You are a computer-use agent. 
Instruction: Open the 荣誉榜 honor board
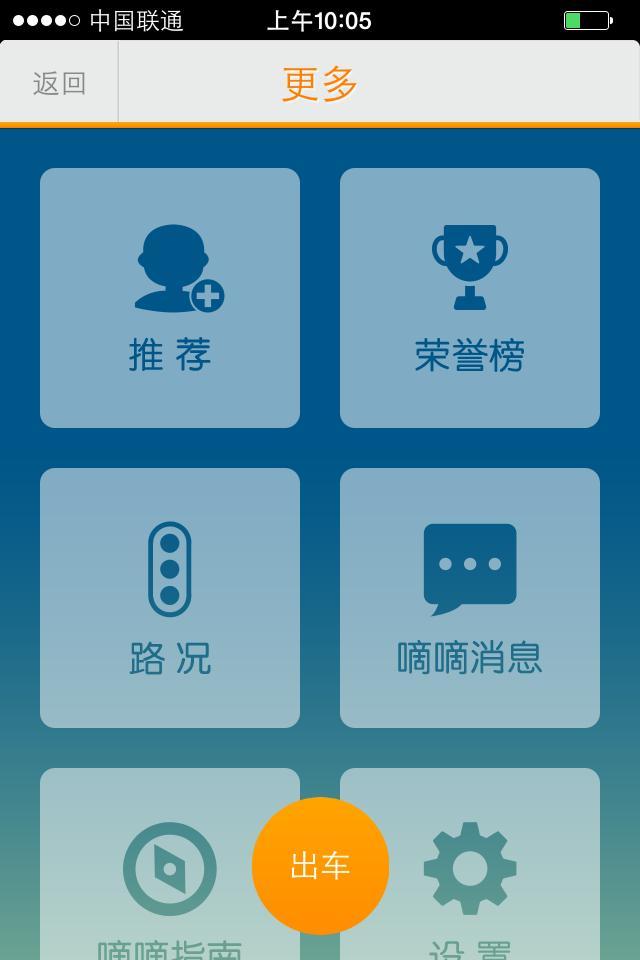[x=470, y=298]
